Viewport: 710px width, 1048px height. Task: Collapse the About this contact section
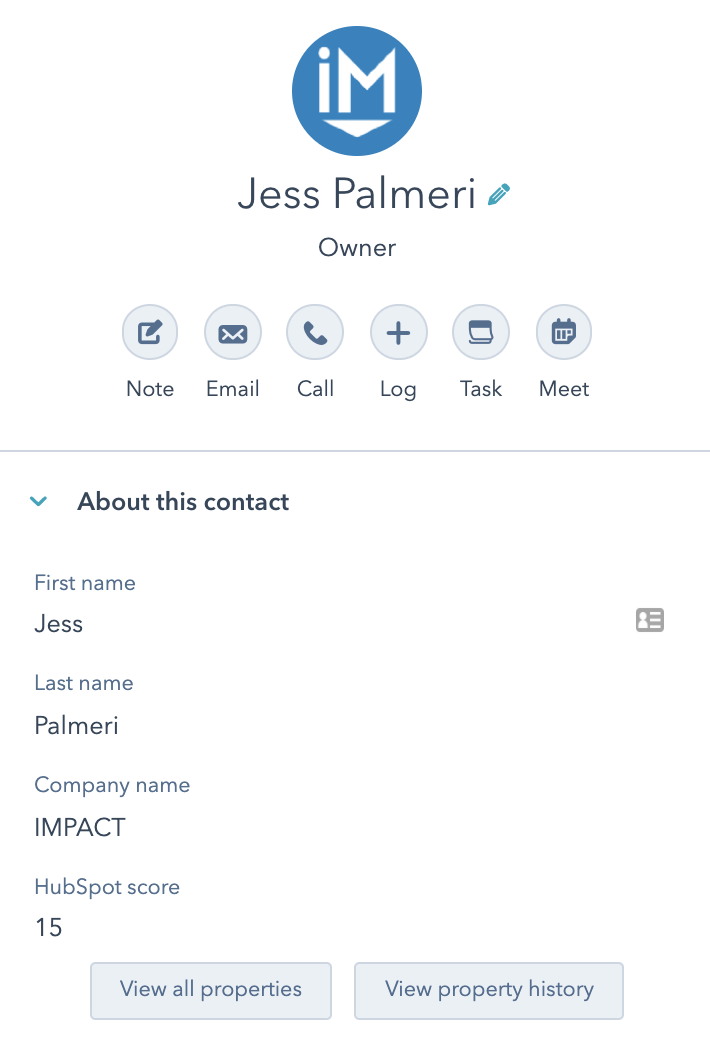point(39,502)
